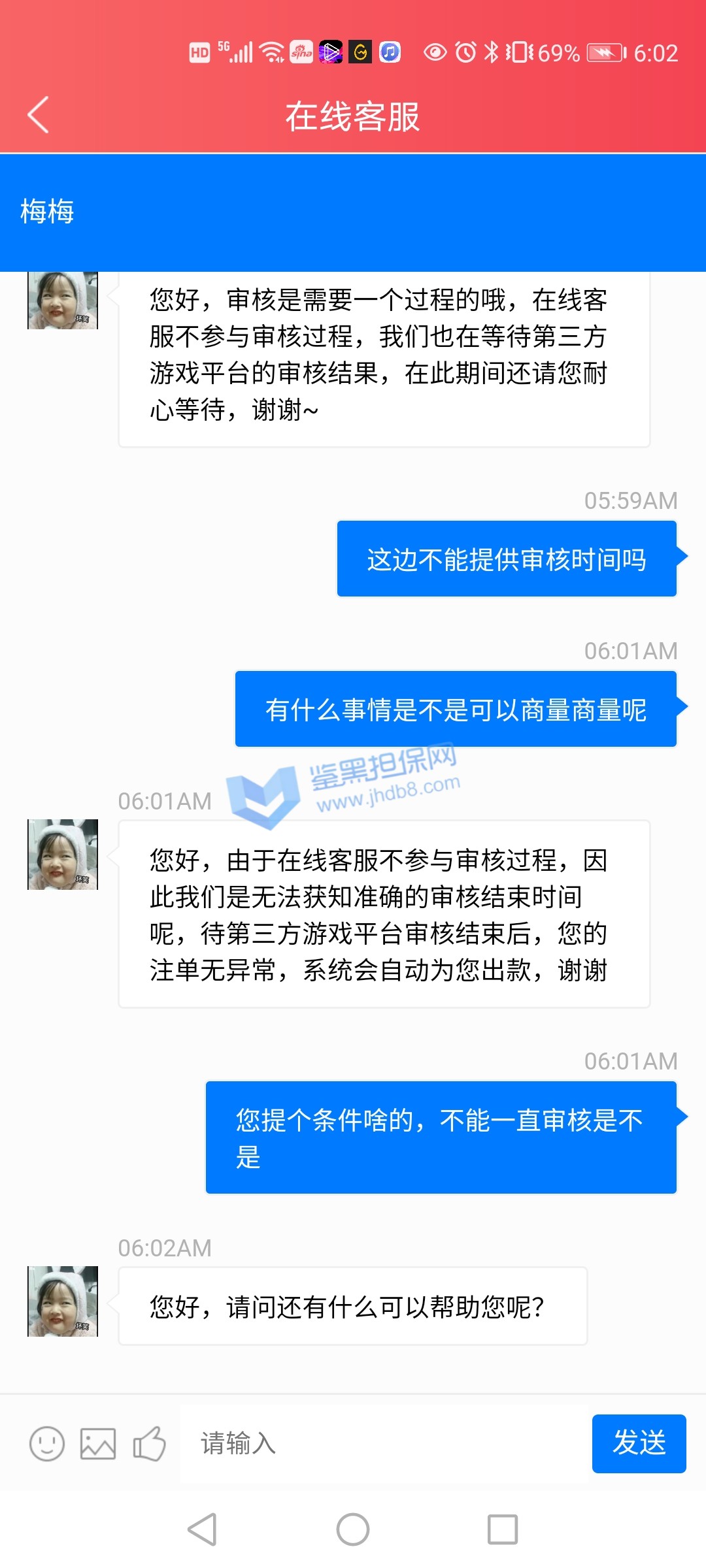Viewport: 706px width, 1568px height.
Task: Open the recent apps view
Action: (x=503, y=1529)
